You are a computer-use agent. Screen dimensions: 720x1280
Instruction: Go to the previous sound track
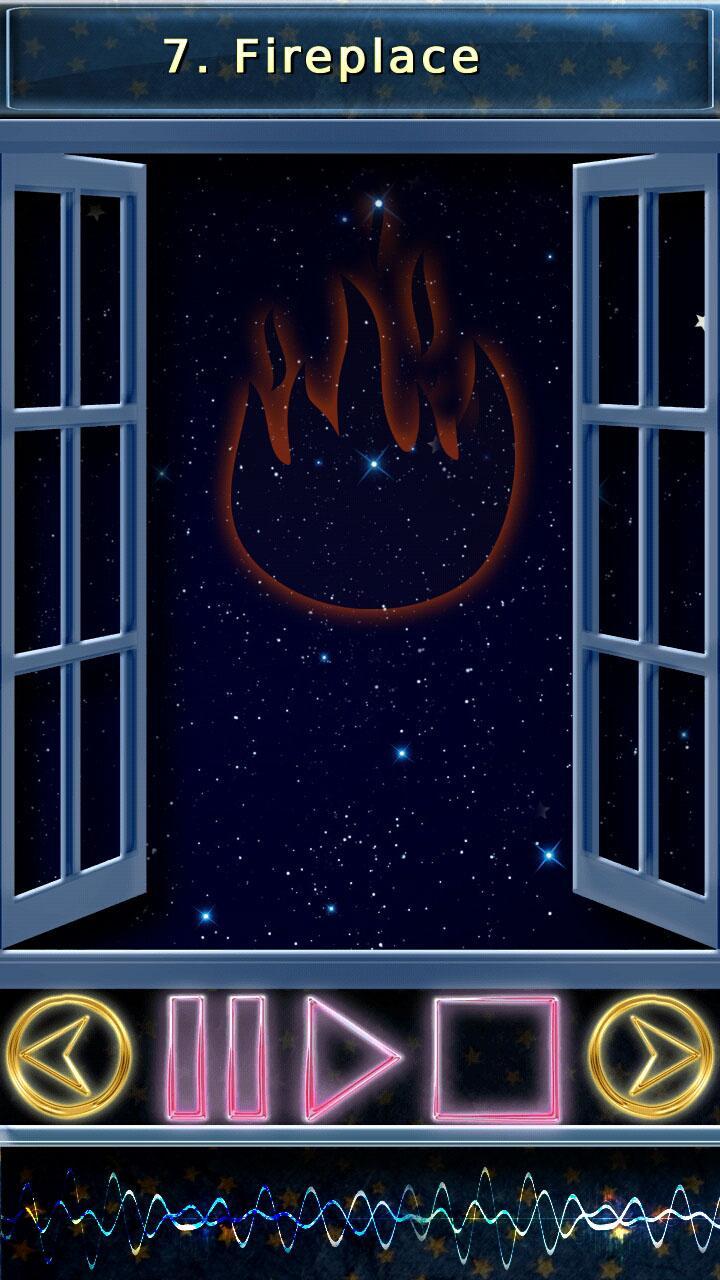coord(67,1057)
